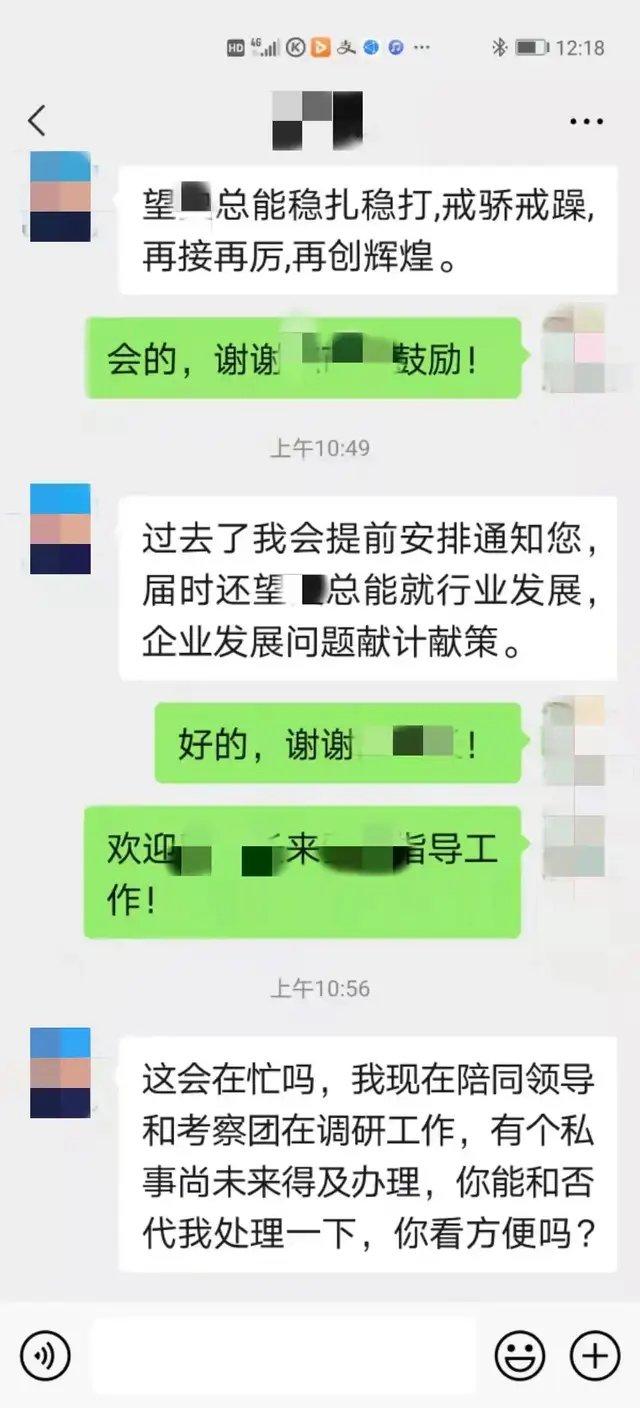
Task: Open my avatar beside 欢迎 message
Action: click(x=573, y=846)
